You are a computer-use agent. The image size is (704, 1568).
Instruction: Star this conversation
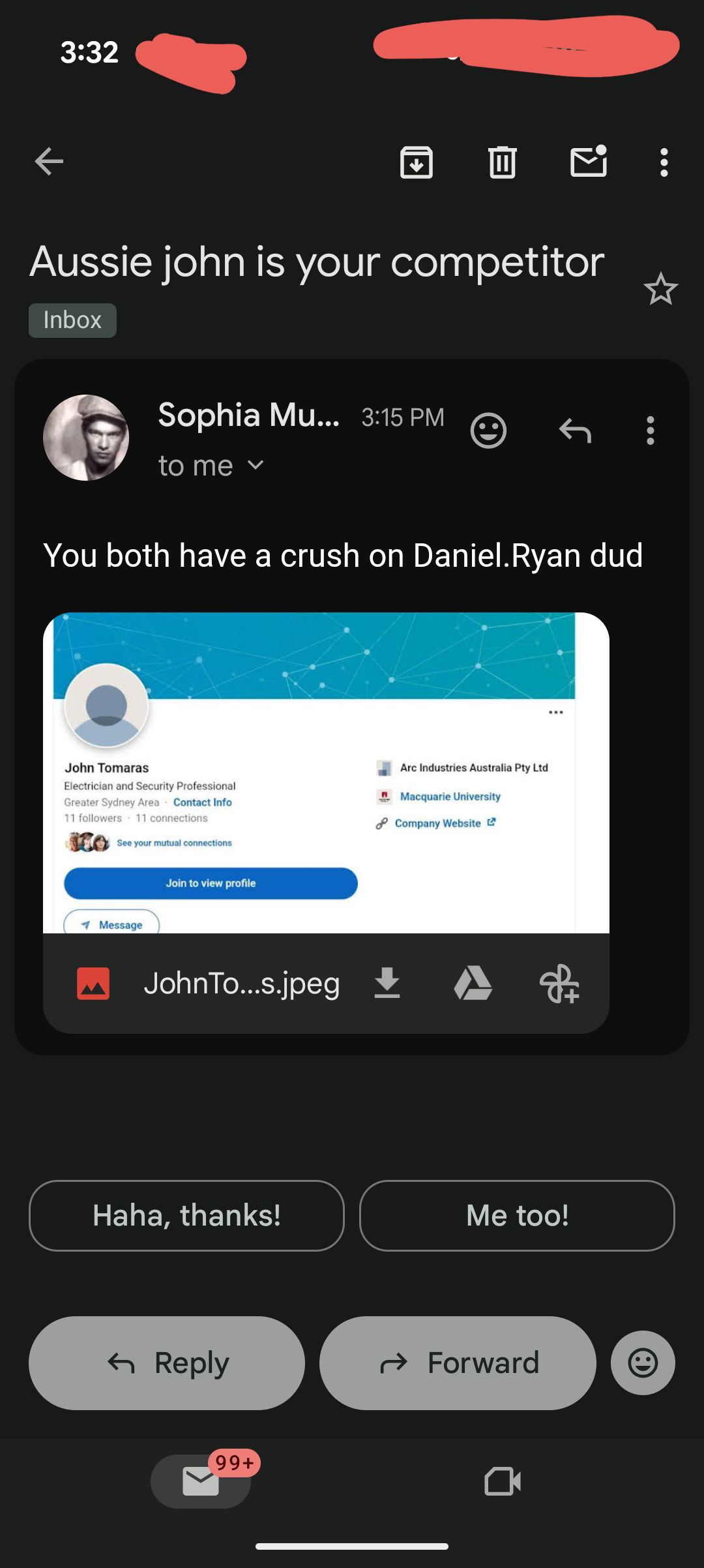click(x=660, y=289)
